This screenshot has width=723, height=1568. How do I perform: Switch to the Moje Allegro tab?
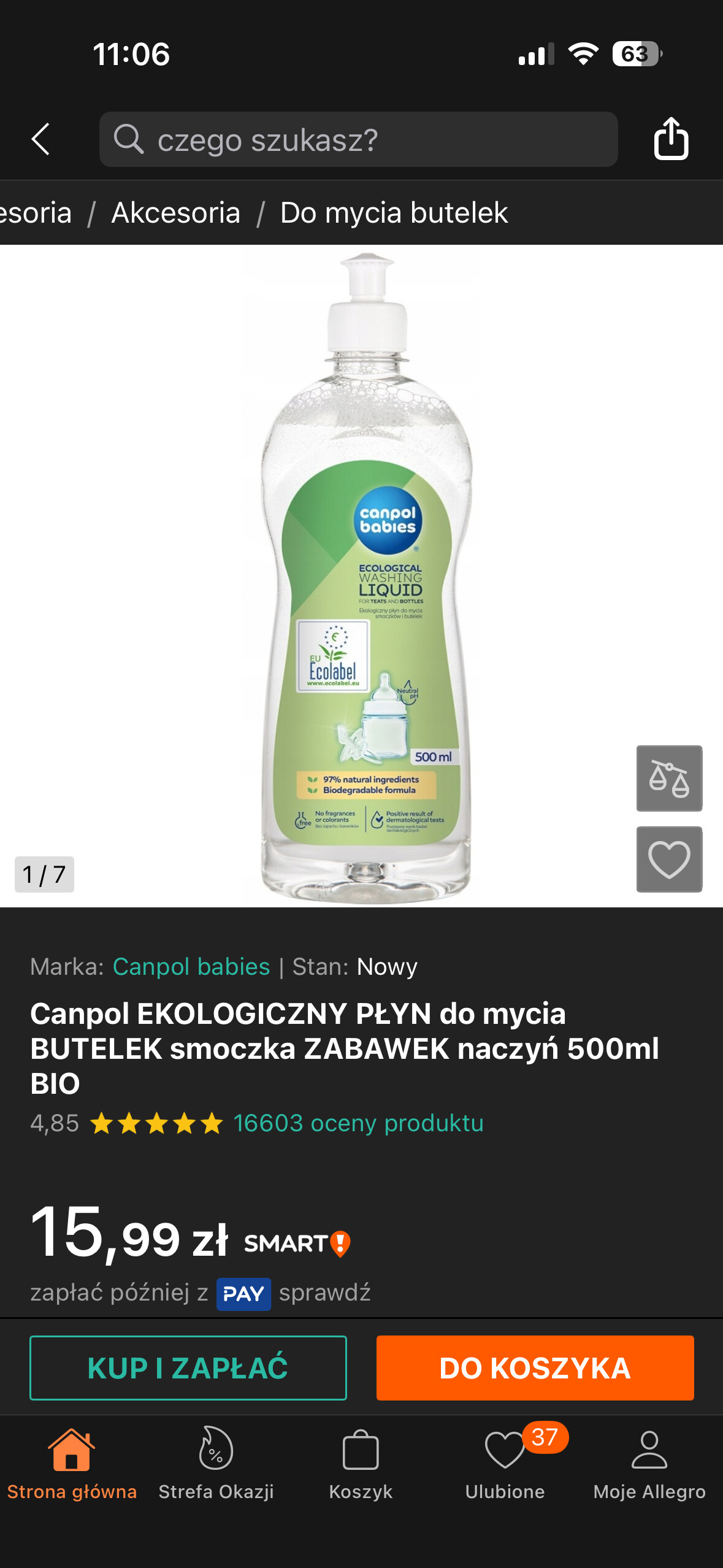[x=649, y=1464]
